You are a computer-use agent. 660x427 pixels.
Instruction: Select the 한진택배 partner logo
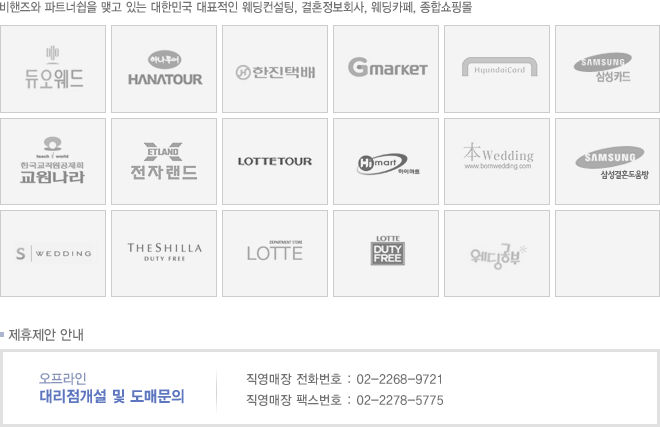pos(275,68)
